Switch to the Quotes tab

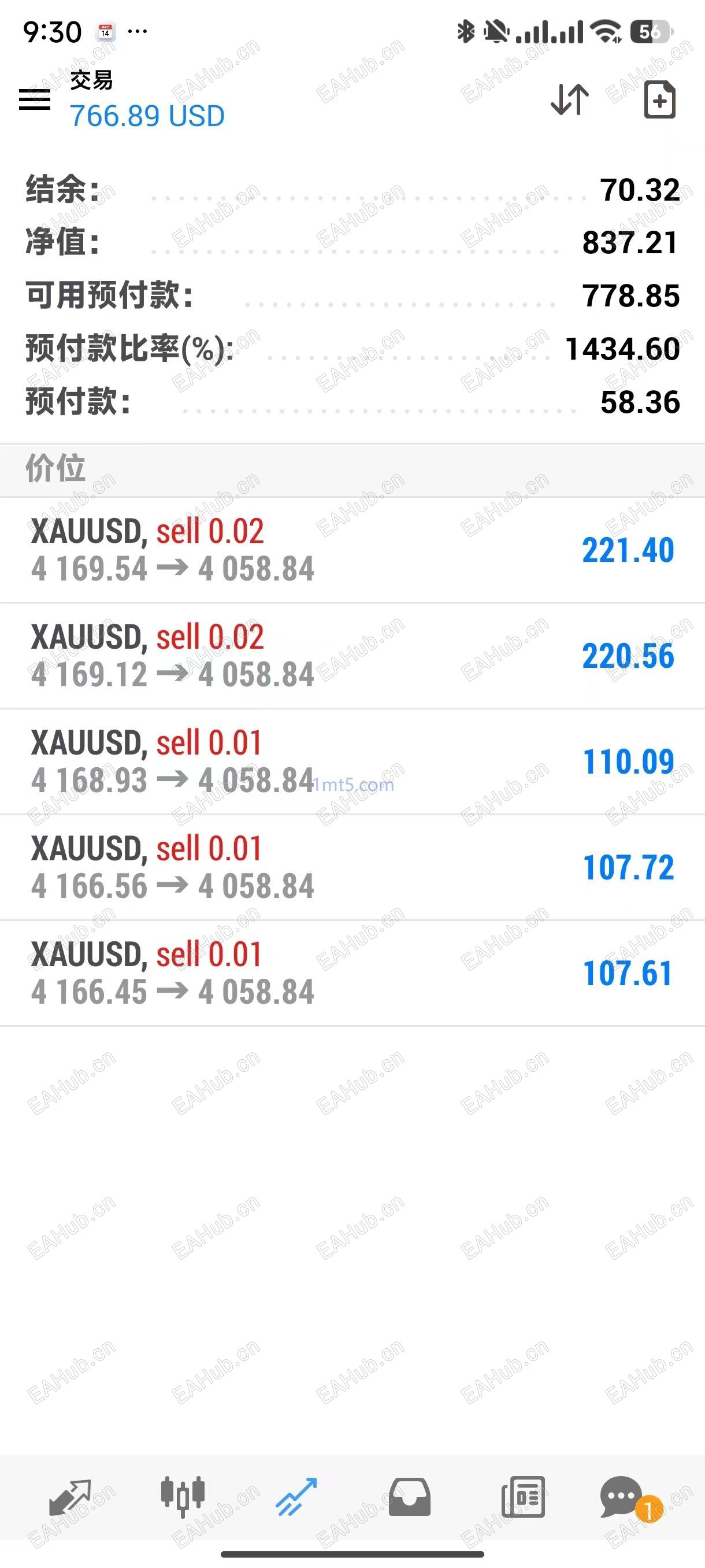point(69,1497)
